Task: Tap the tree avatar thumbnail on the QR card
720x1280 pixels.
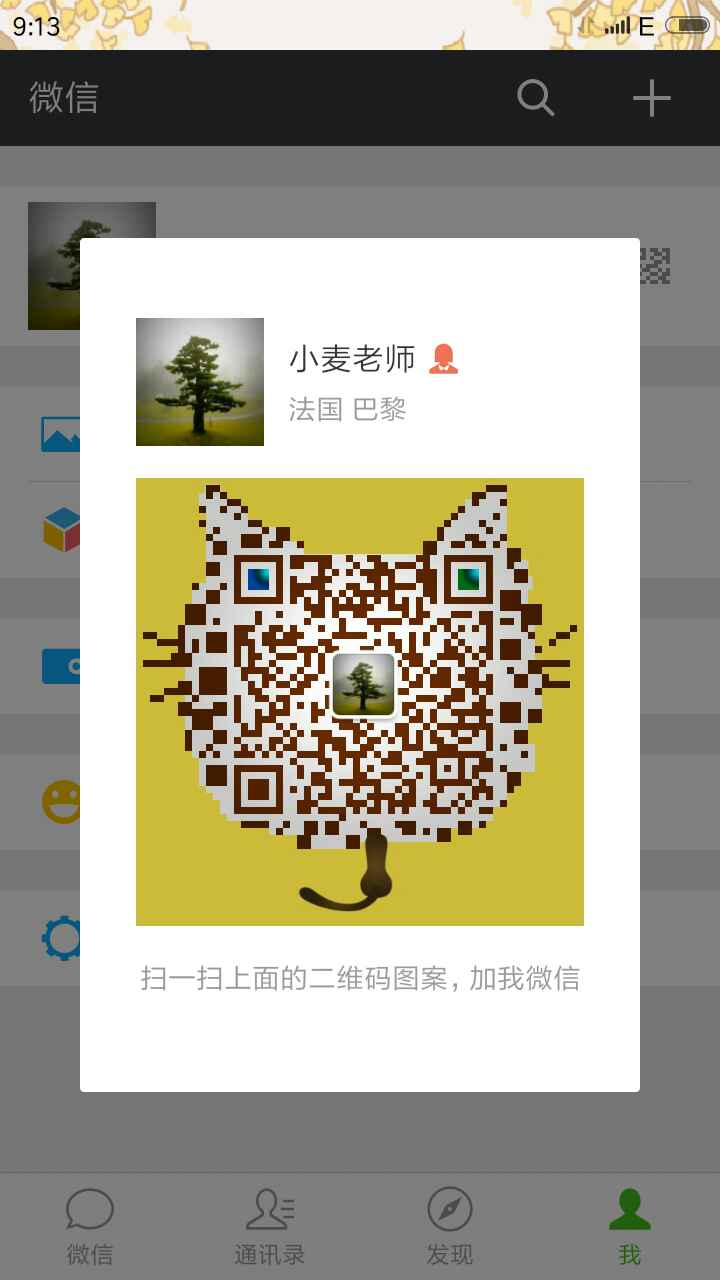Action: pyautogui.click(x=199, y=381)
